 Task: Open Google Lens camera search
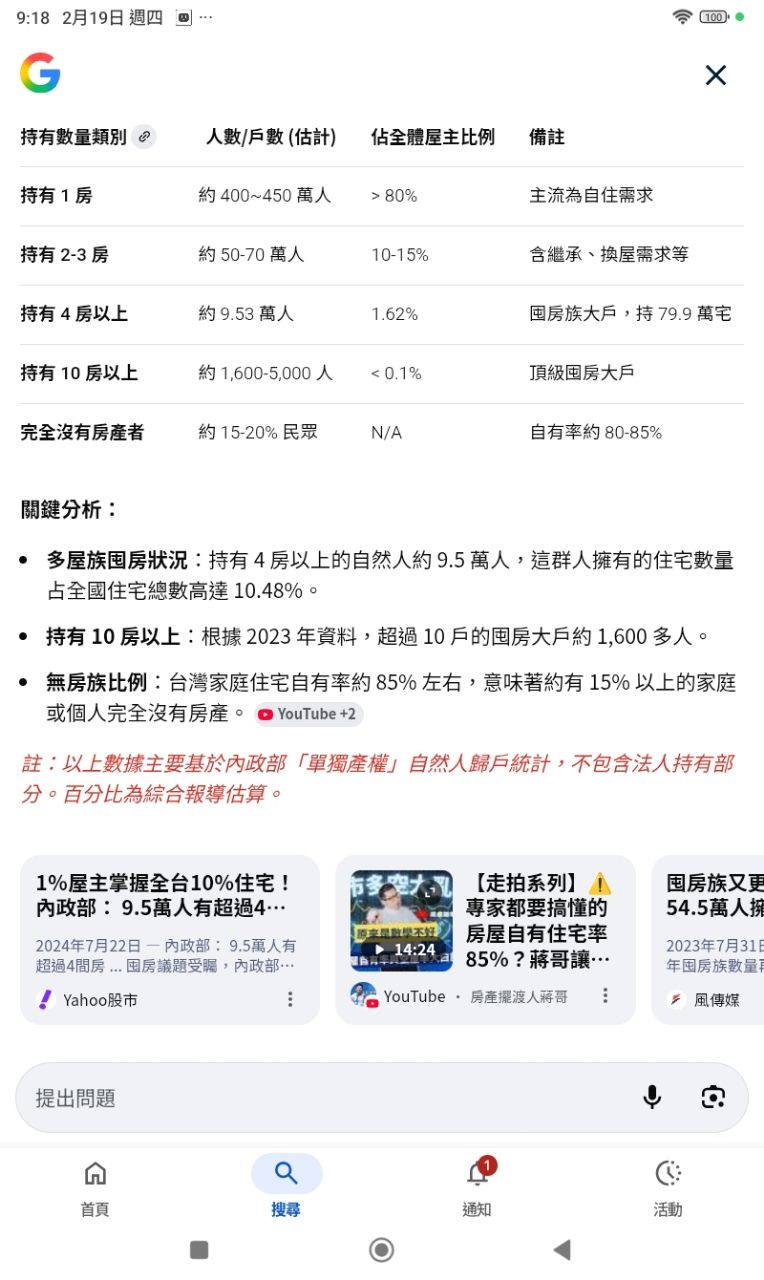tap(713, 1098)
